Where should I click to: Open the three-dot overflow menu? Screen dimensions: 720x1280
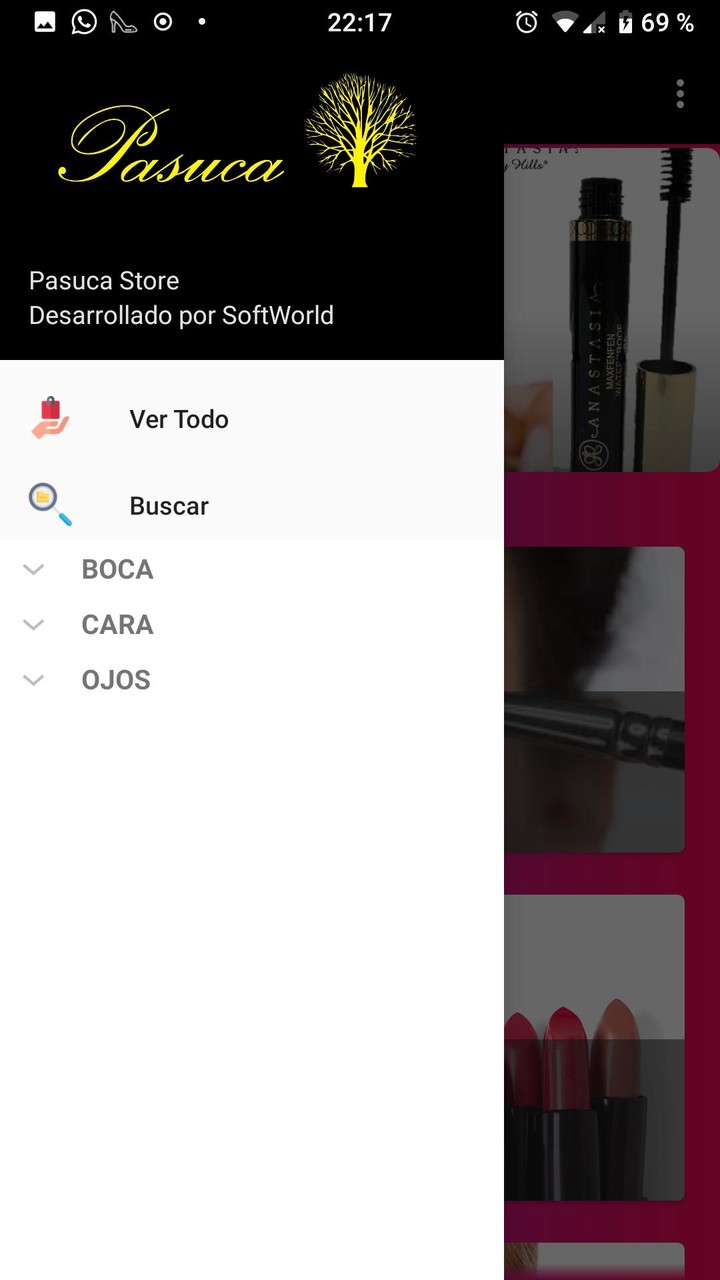680,94
